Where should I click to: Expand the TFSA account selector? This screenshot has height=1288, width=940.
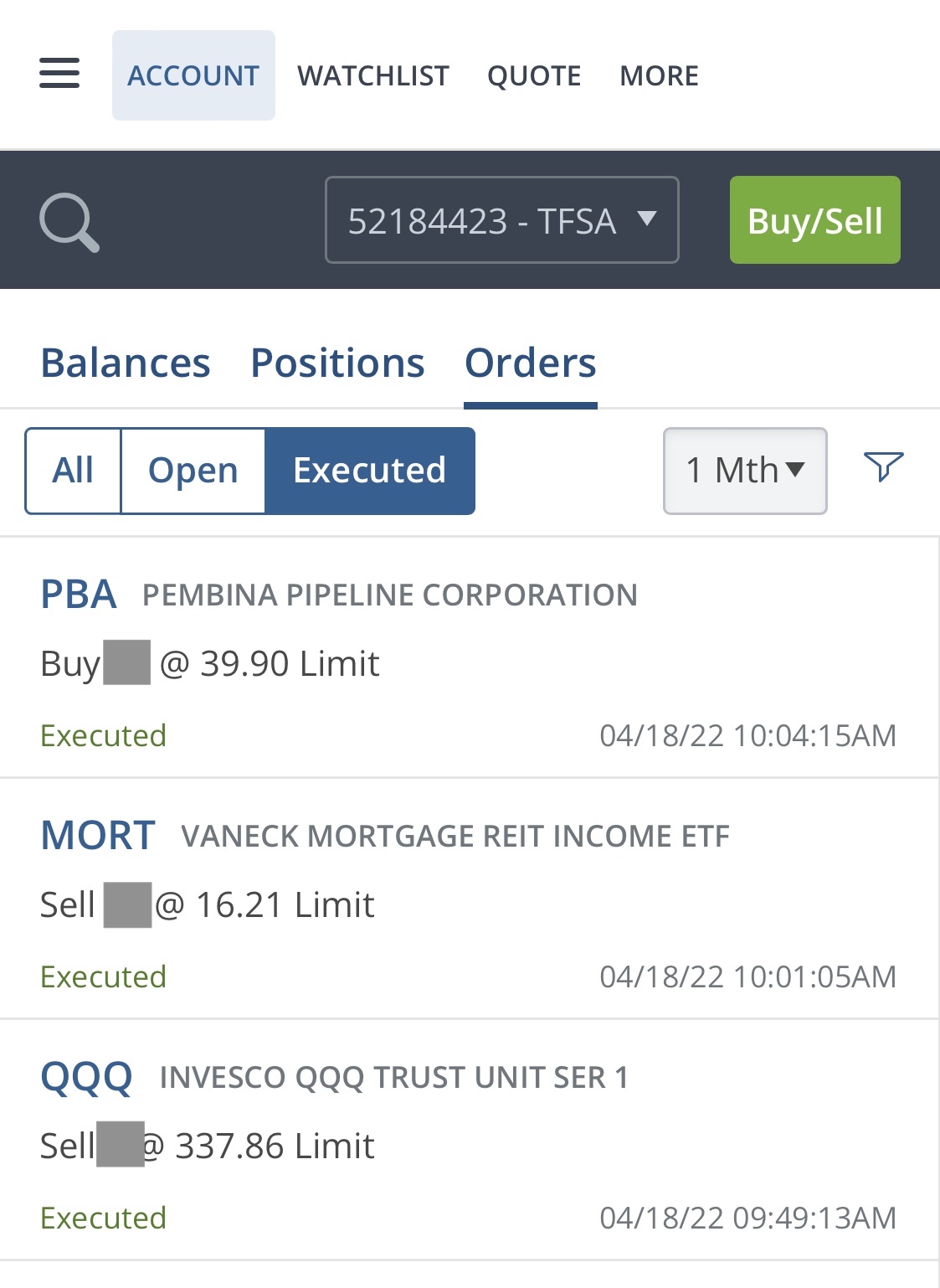point(501,220)
